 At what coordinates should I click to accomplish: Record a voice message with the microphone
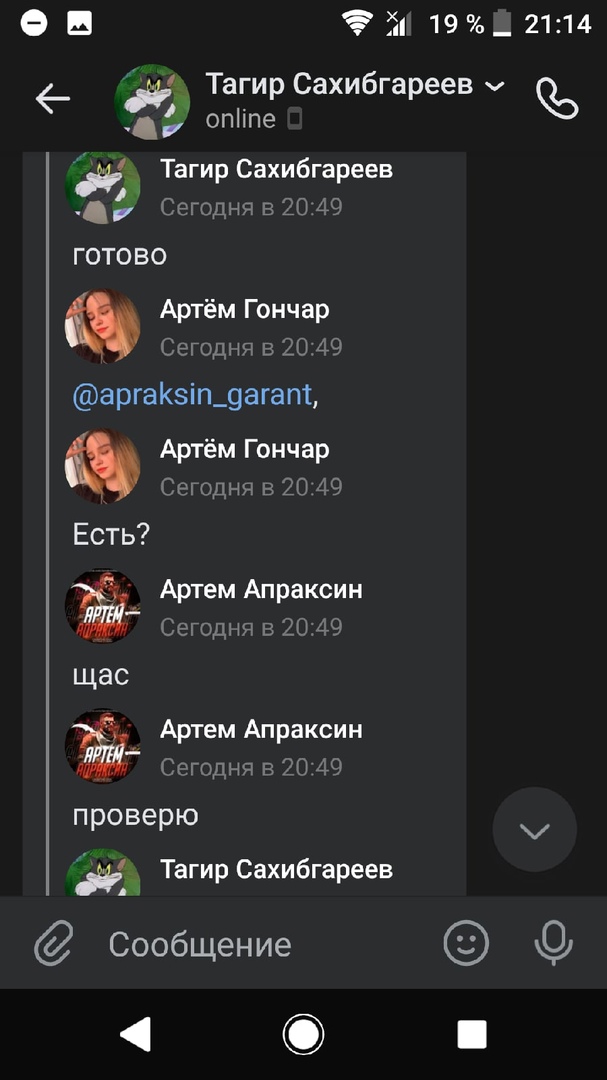553,944
